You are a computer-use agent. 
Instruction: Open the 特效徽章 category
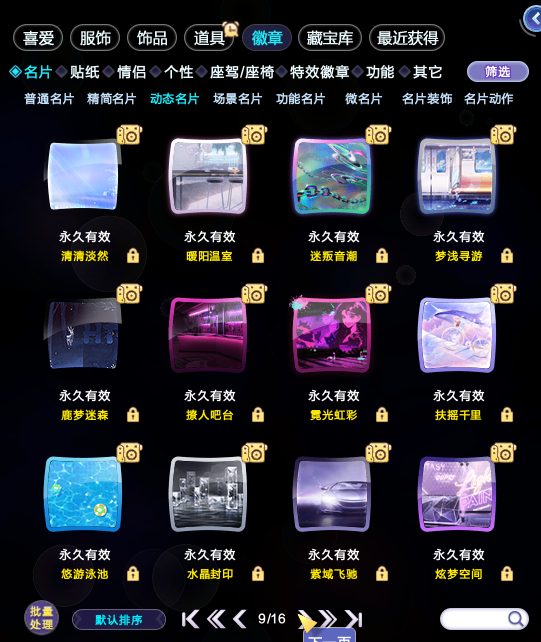pyautogui.click(x=319, y=72)
